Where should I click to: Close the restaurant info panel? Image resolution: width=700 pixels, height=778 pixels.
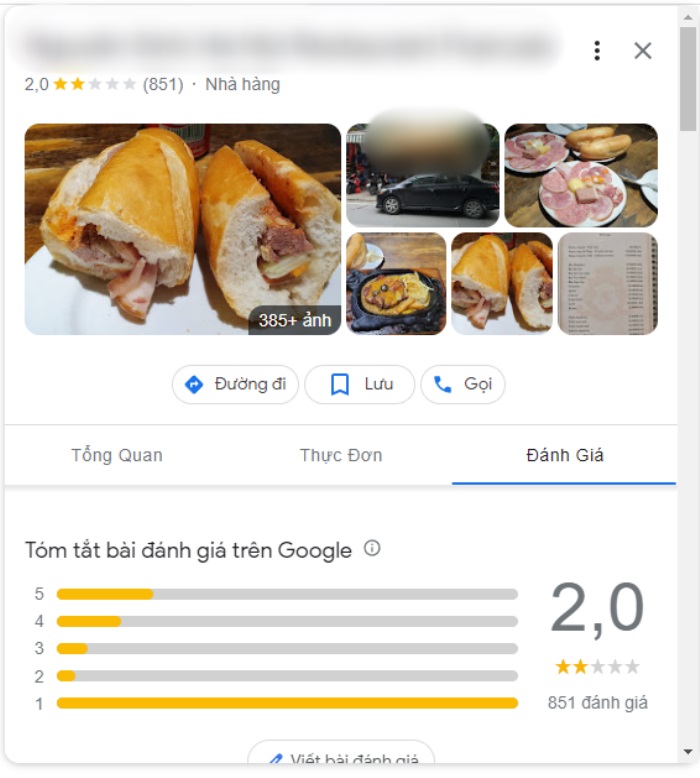point(643,51)
